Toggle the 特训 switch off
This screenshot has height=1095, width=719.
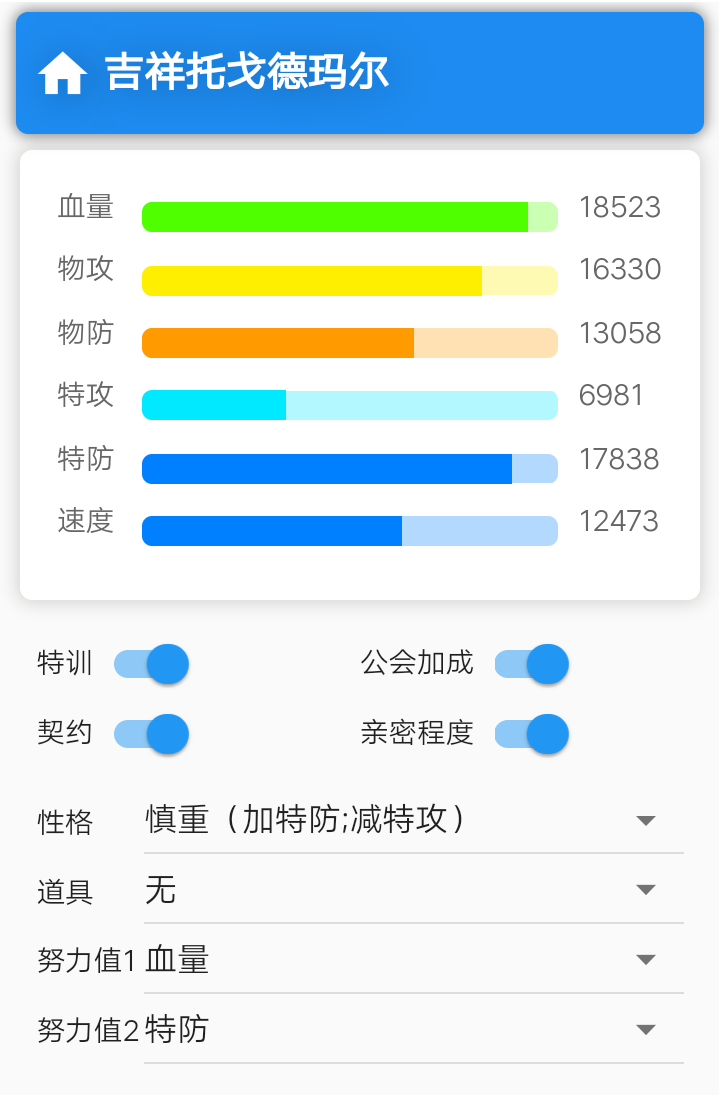point(152,664)
